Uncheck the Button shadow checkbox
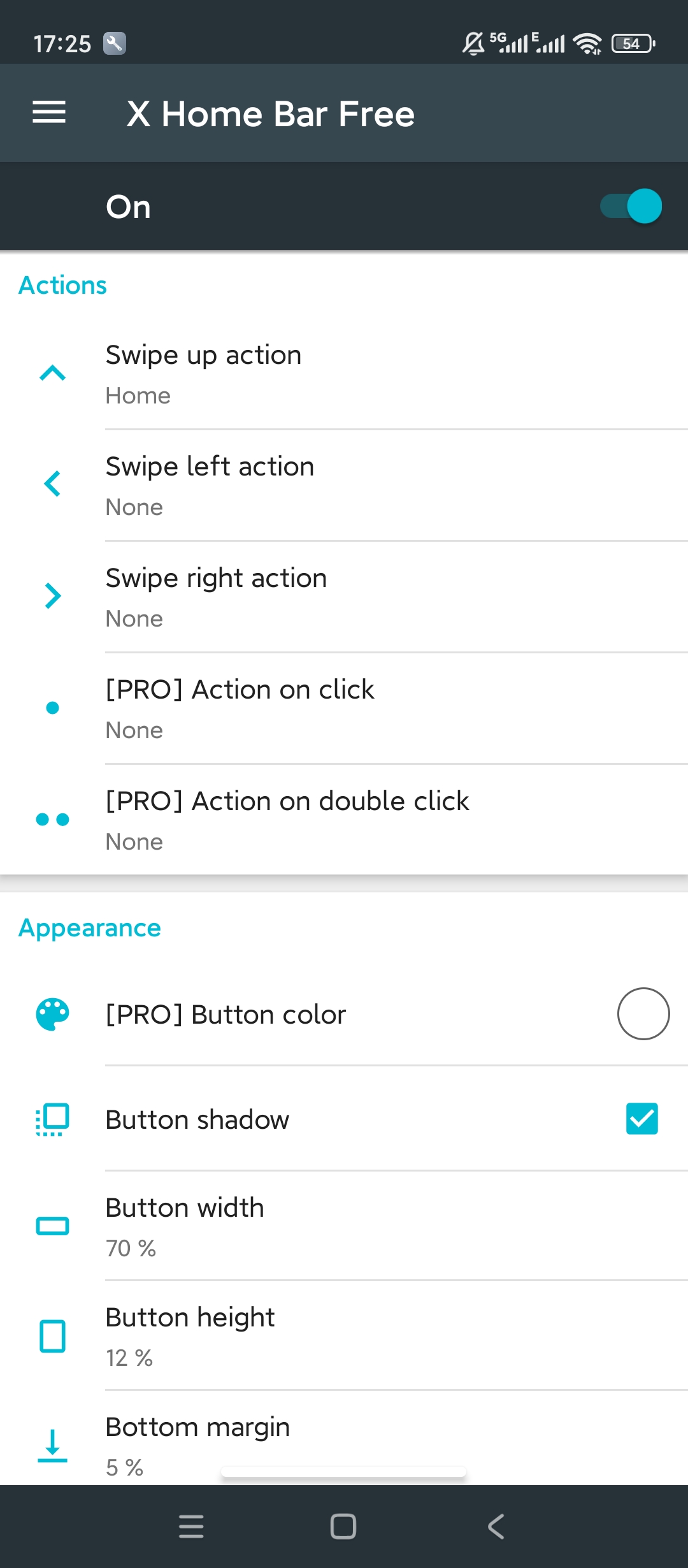This screenshot has width=688, height=1568. [x=641, y=1119]
